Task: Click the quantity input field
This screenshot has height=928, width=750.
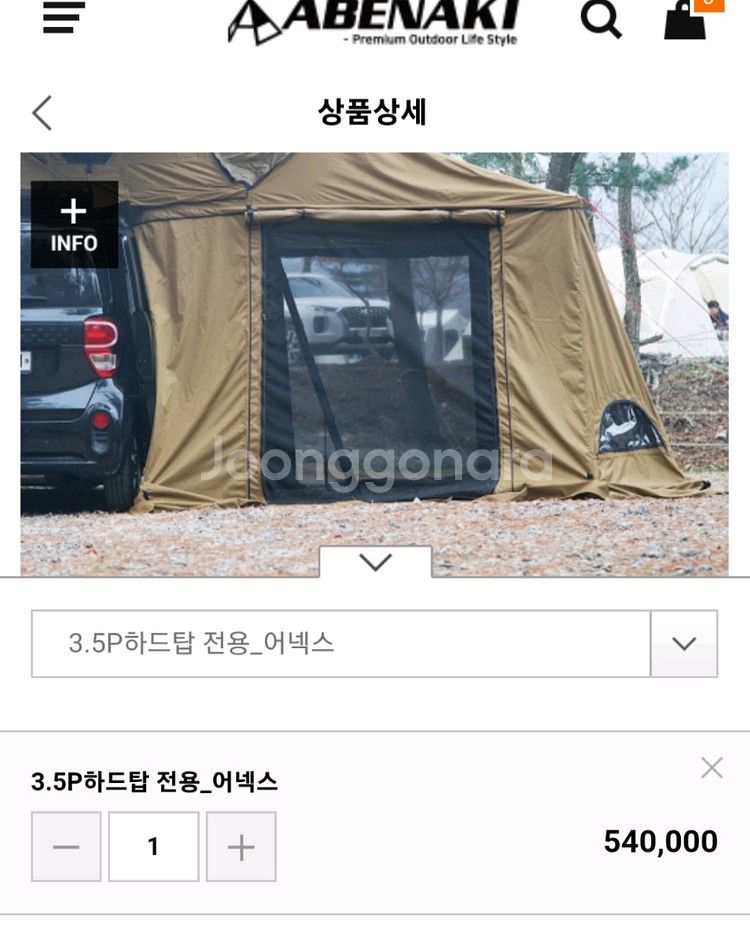Action: click(153, 845)
